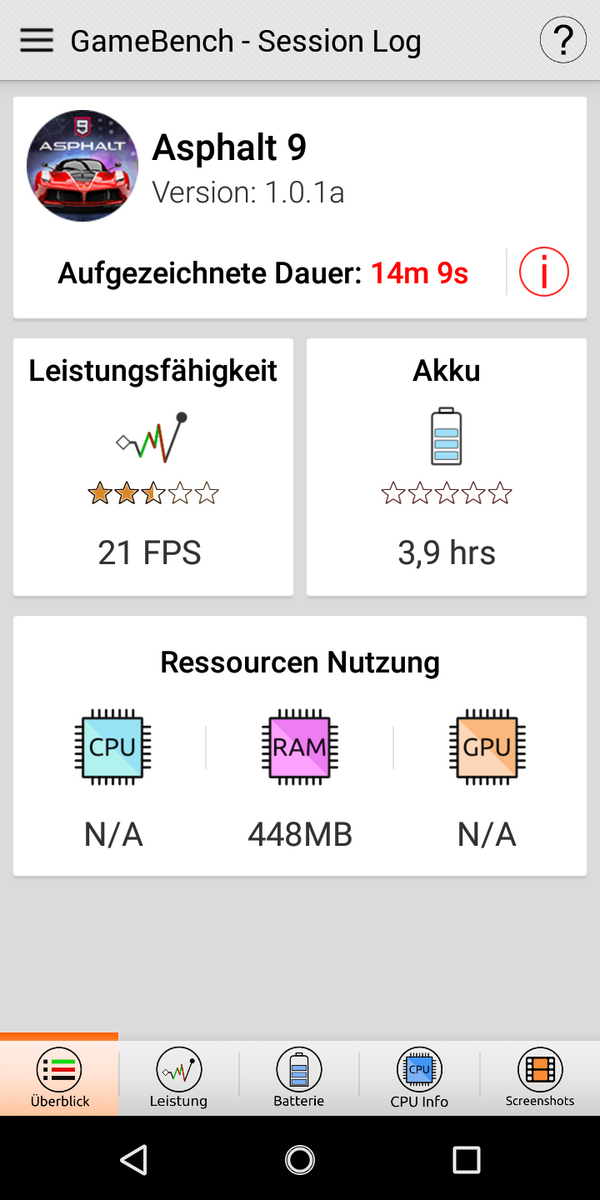Switch to the CPU Info tab
Viewport: 600px width, 1200px height.
(x=419, y=1078)
